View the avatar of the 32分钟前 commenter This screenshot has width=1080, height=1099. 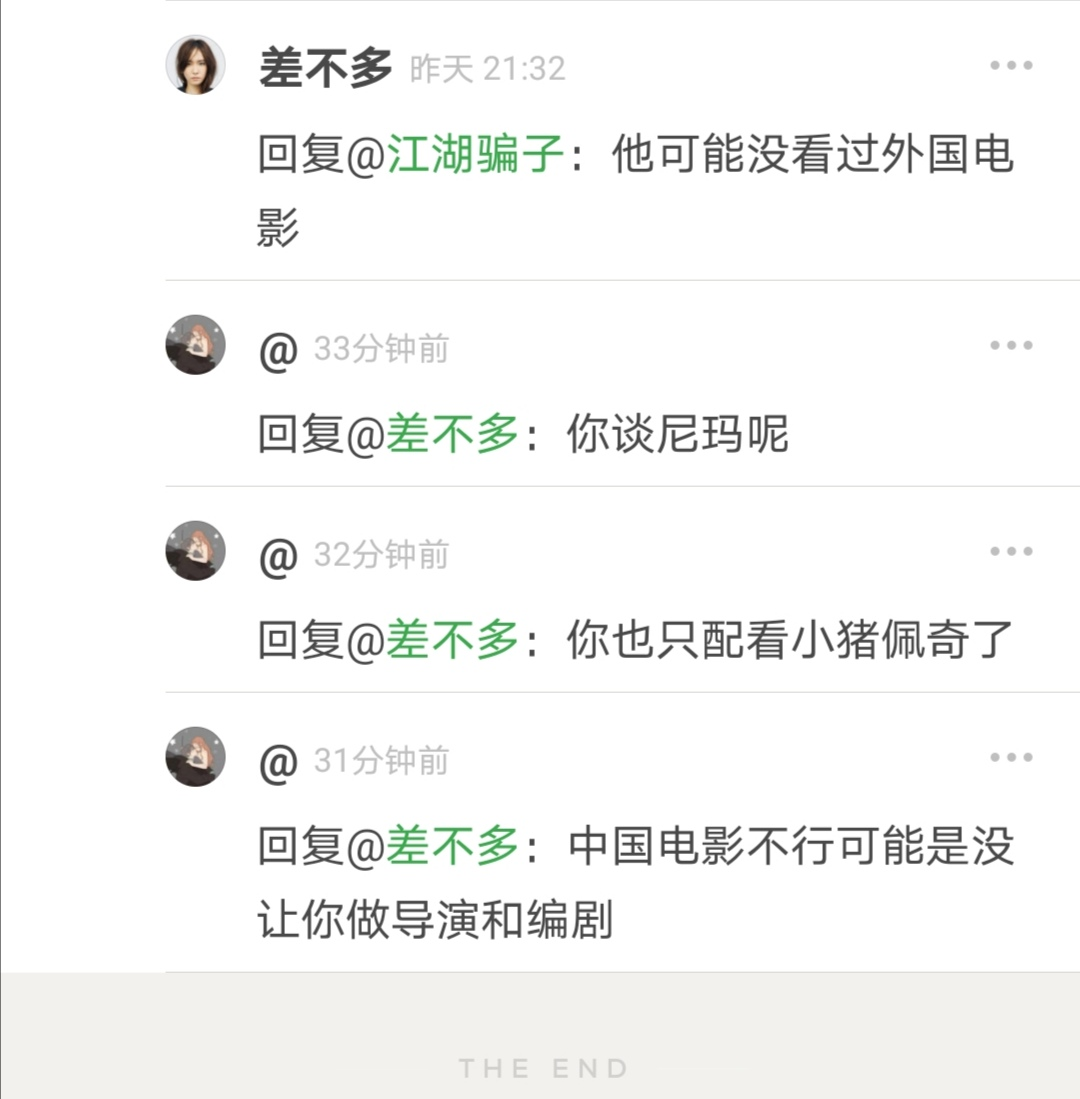click(x=195, y=551)
